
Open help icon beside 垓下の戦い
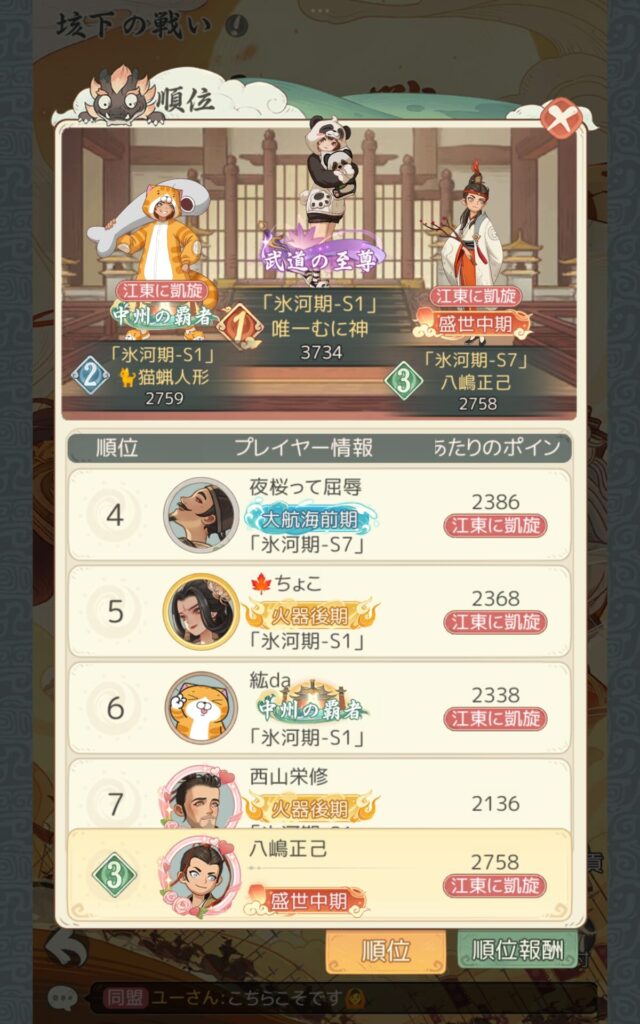coord(237,26)
